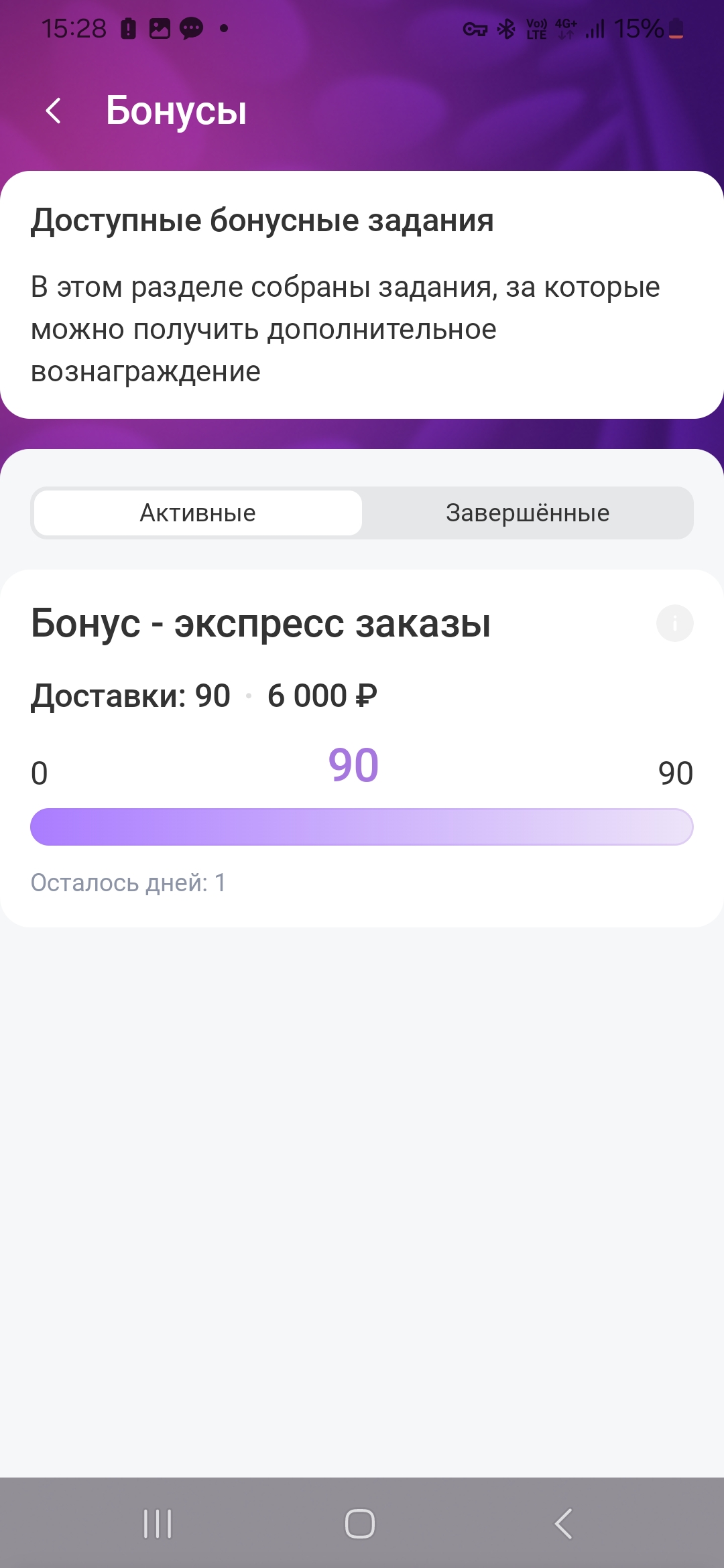The width and height of the screenshot is (724, 1568).
Task: Switch to the Завершённые tab
Action: point(528,513)
